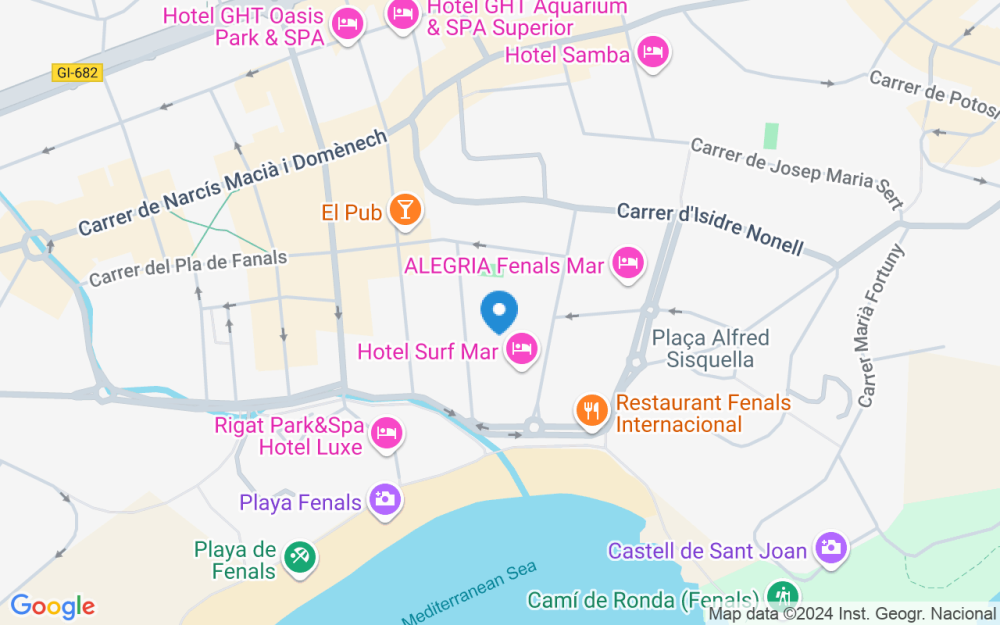Image resolution: width=1000 pixels, height=625 pixels.
Task: Tap the Hotel GHT Aquarium & SPA marker
Action: 403,14
